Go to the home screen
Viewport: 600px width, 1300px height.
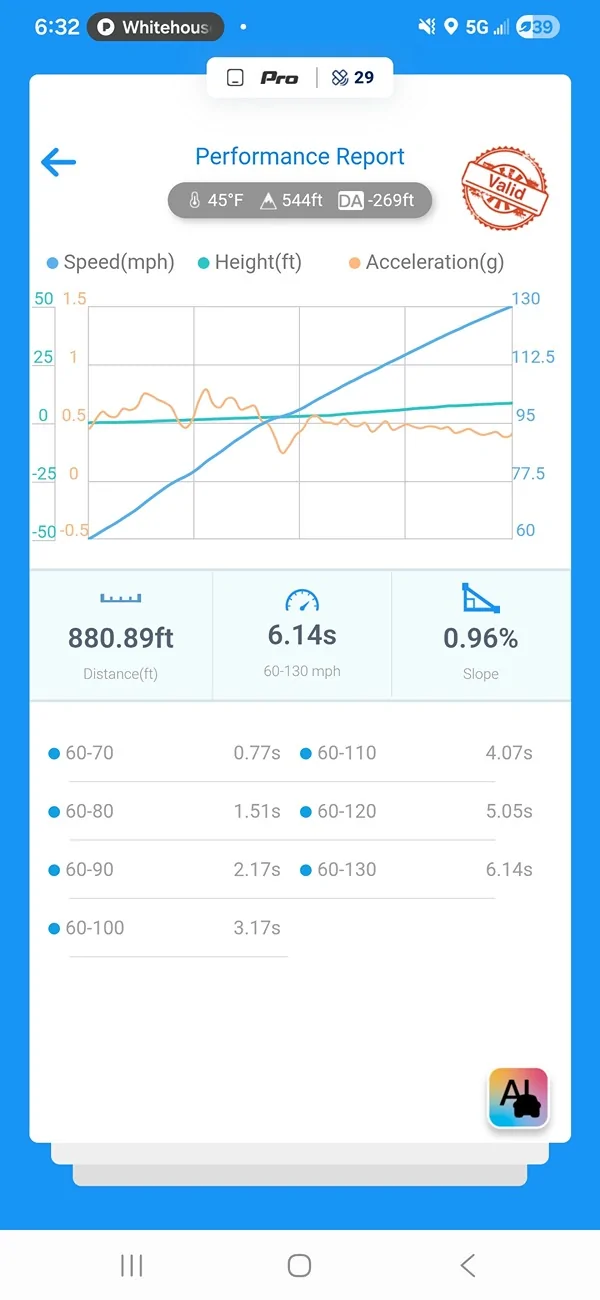[x=299, y=1265]
